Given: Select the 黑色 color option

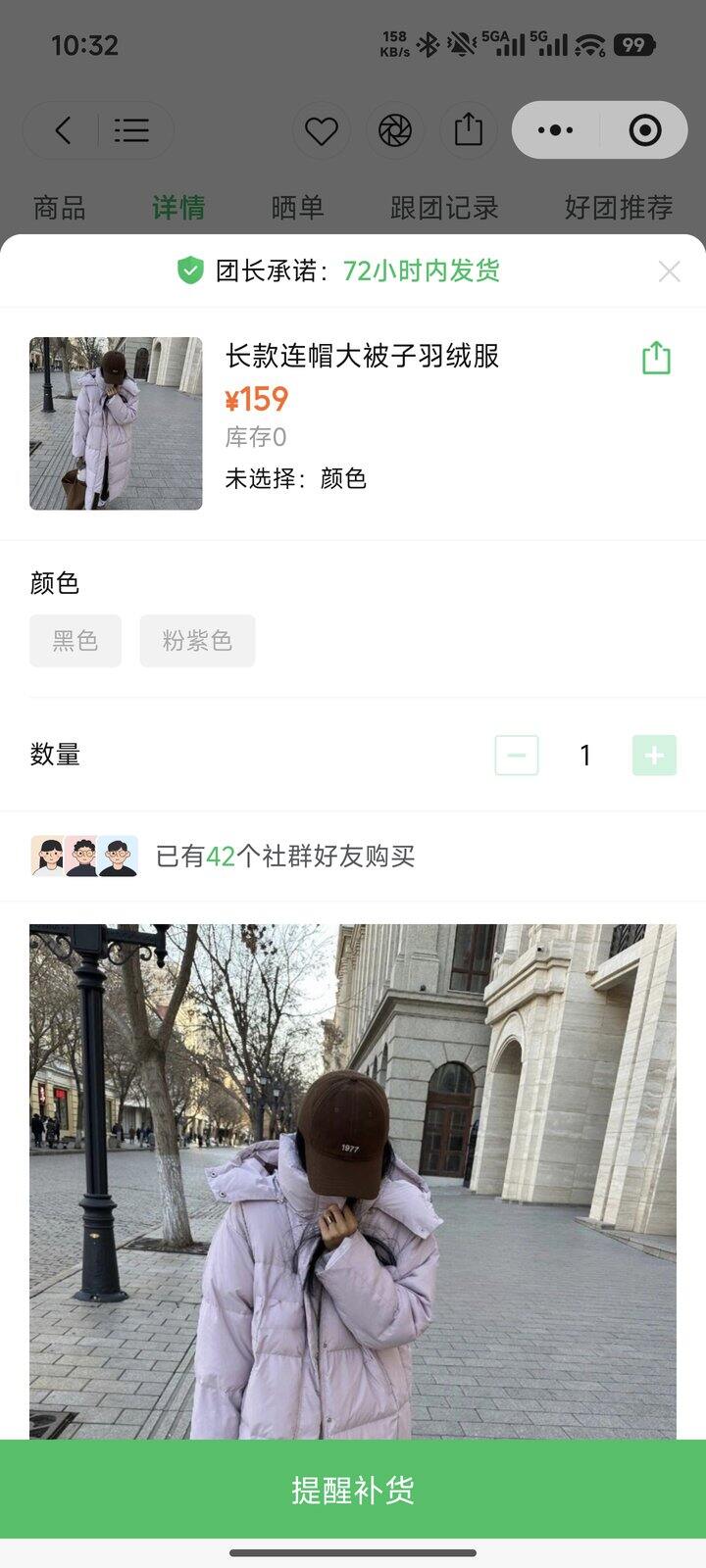Looking at the screenshot, I should point(76,641).
